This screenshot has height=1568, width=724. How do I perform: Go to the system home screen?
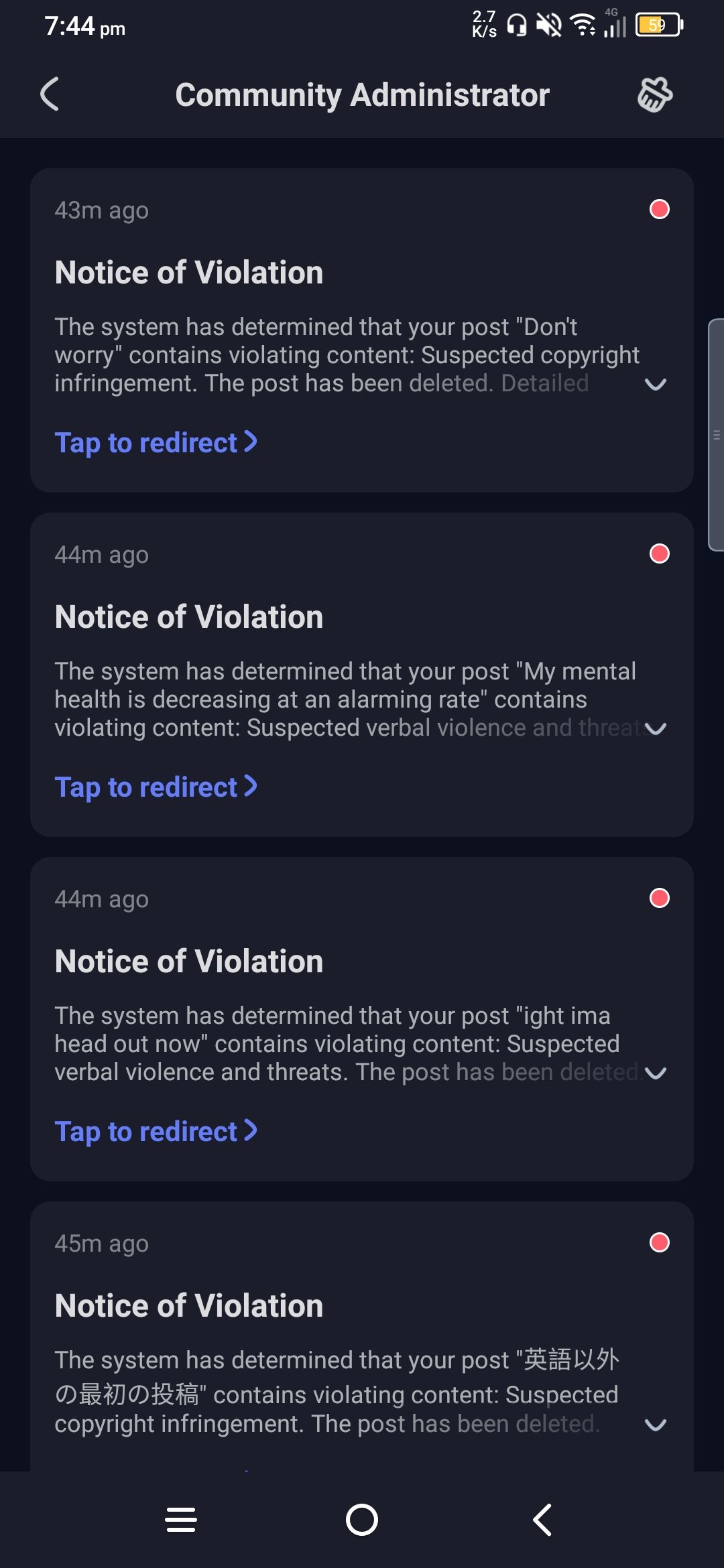click(x=362, y=1520)
